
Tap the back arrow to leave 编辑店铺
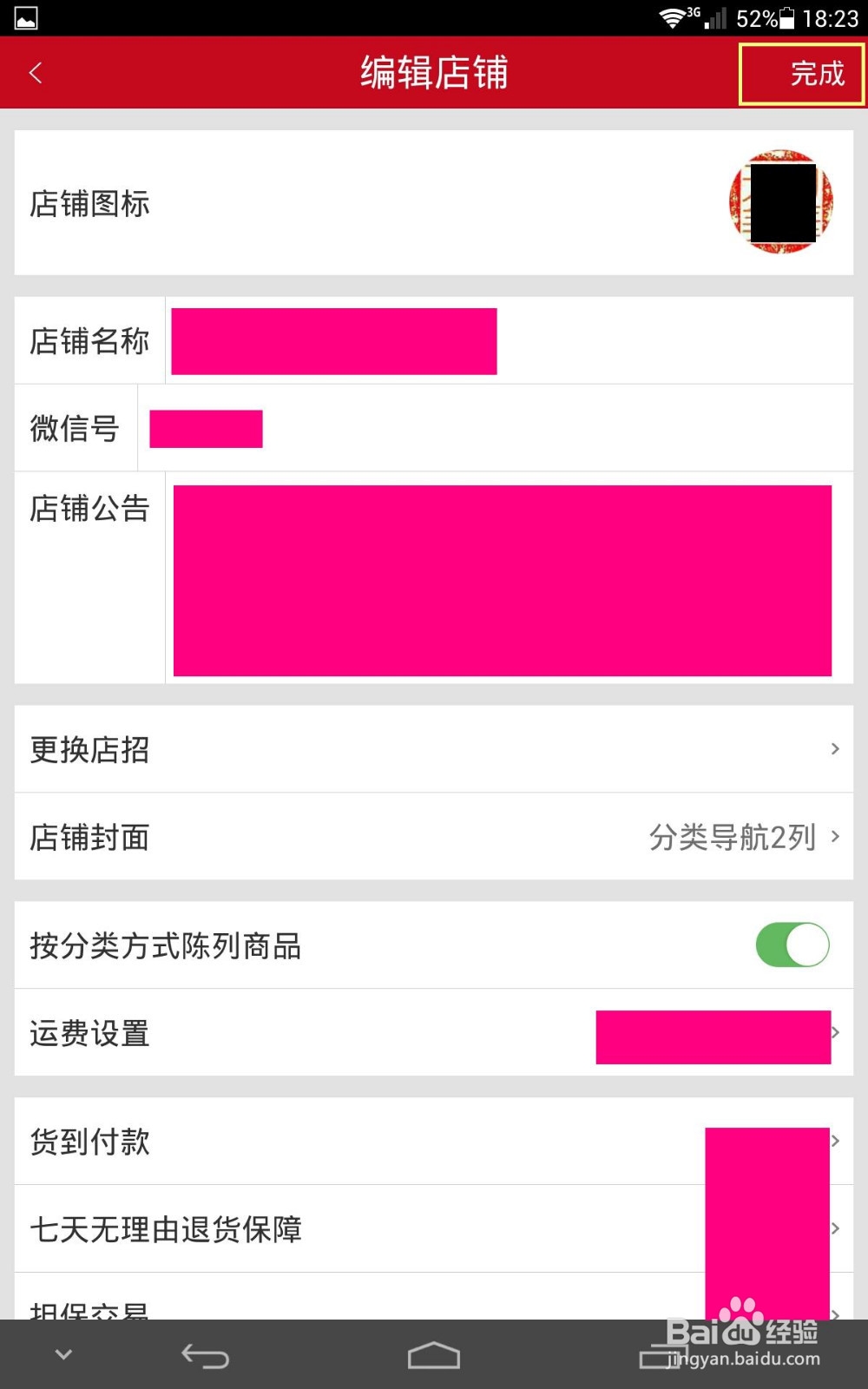tap(35, 73)
